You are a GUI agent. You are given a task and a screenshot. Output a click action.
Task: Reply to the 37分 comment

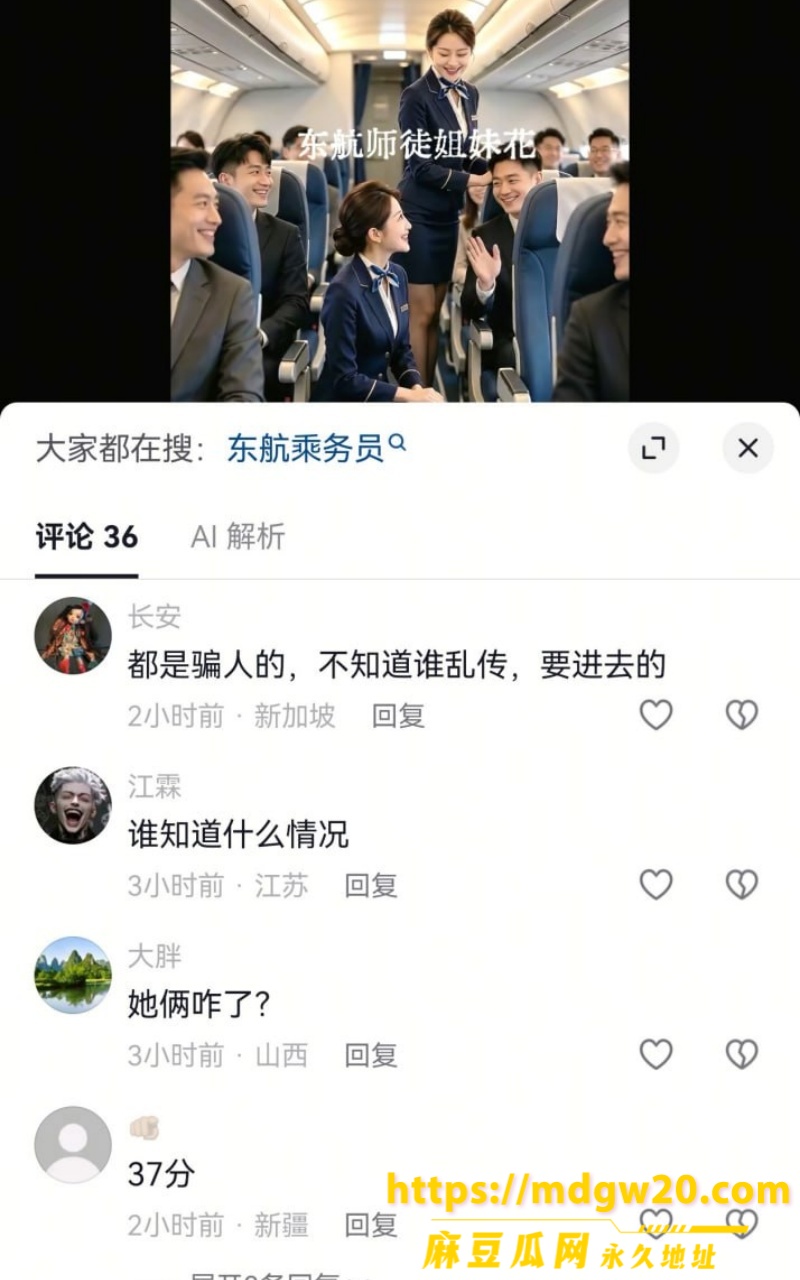(371, 1225)
